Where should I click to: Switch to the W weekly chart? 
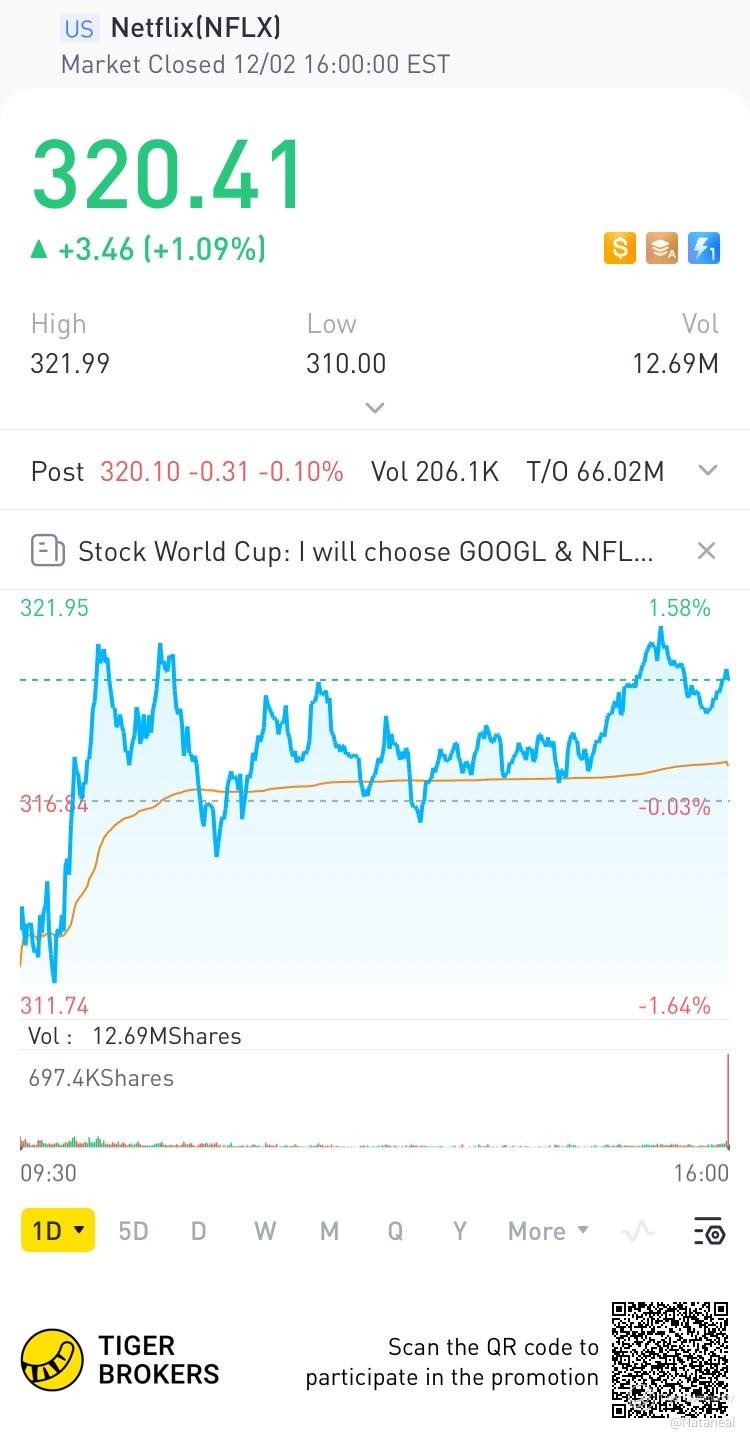[x=264, y=1231]
